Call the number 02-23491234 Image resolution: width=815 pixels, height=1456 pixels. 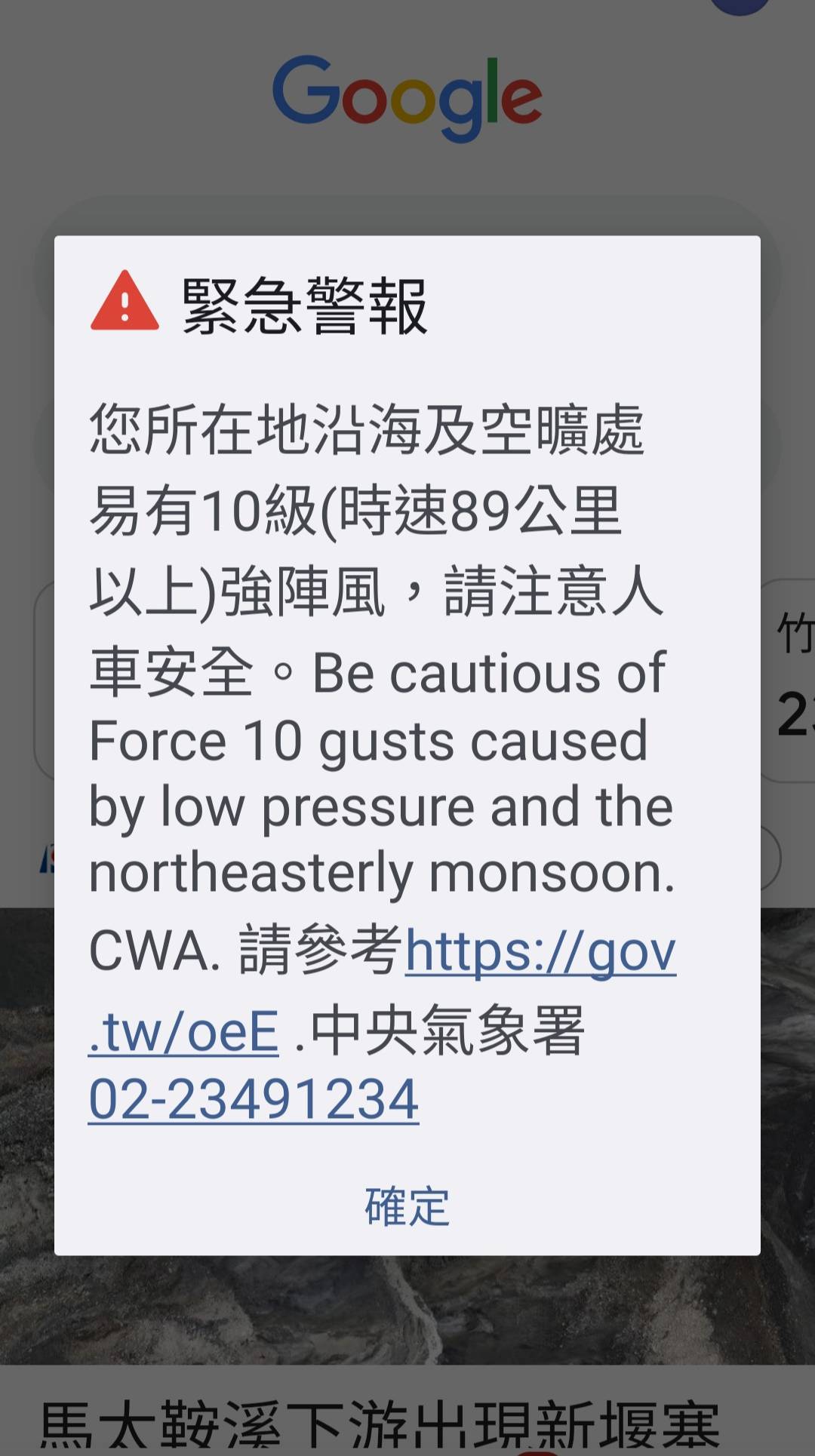tap(254, 1100)
